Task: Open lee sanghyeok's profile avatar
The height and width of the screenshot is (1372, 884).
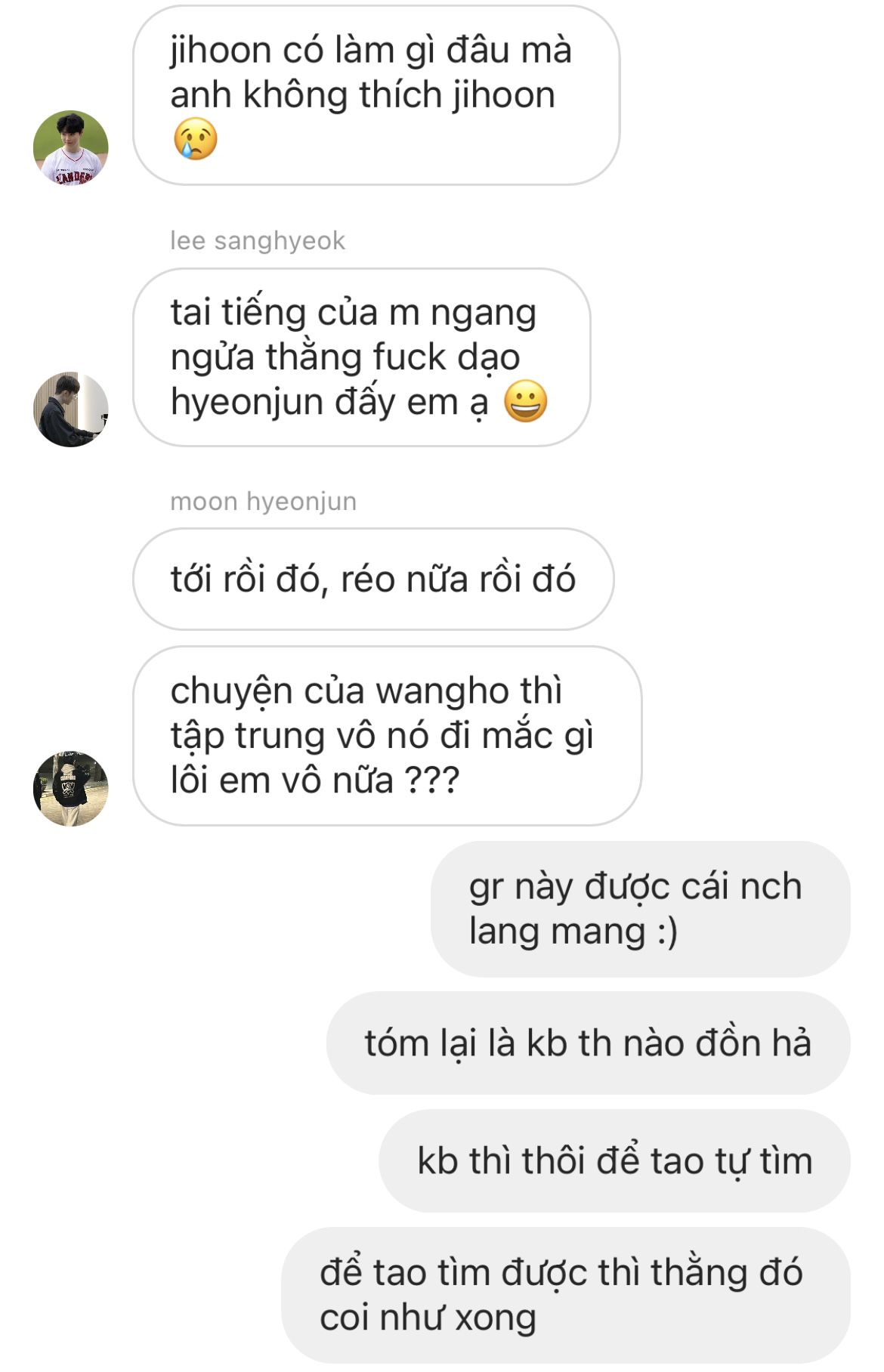Action: coord(71,409)
